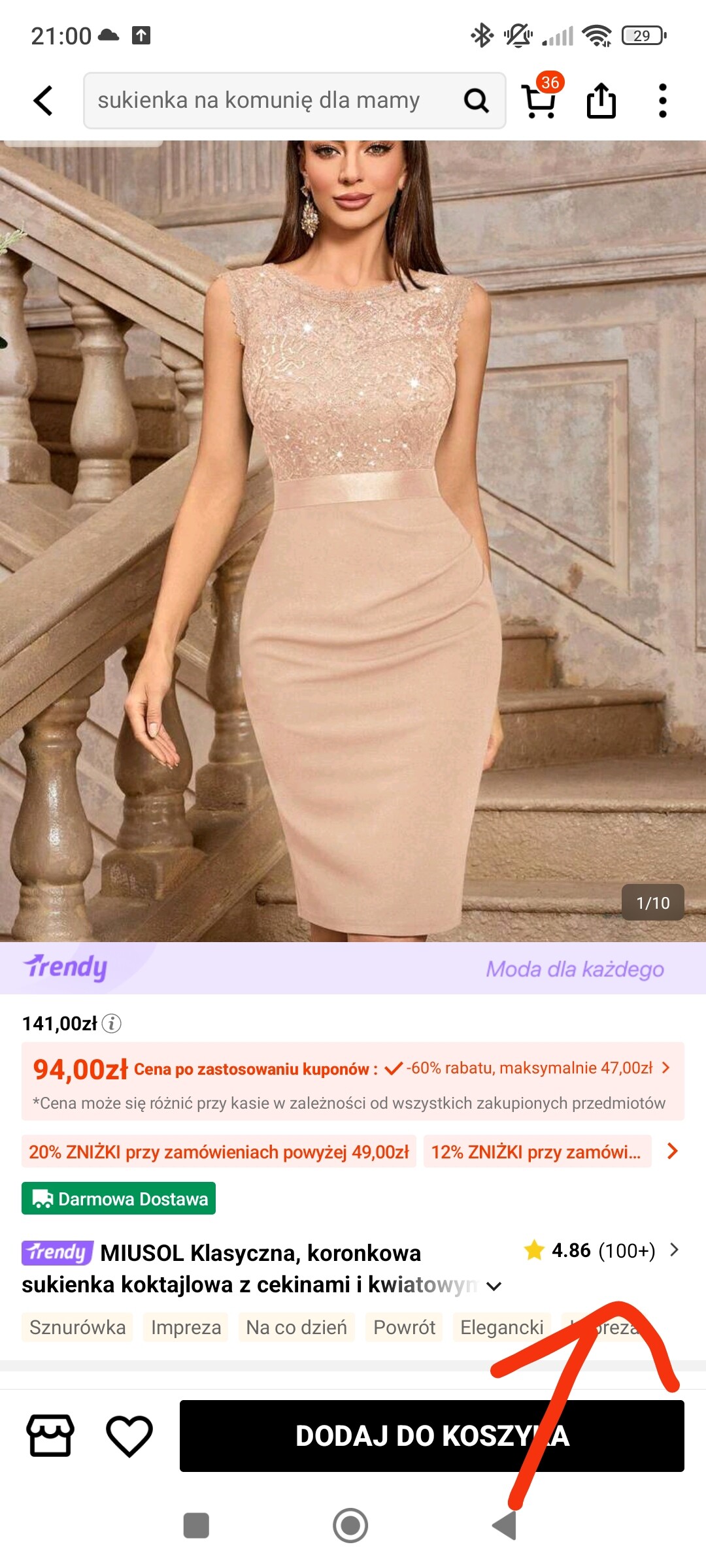Image resolution: width=706 pixels, height=1568 pixels.
Task: Visit the store via shop icon
Action: pos(50,1435)
